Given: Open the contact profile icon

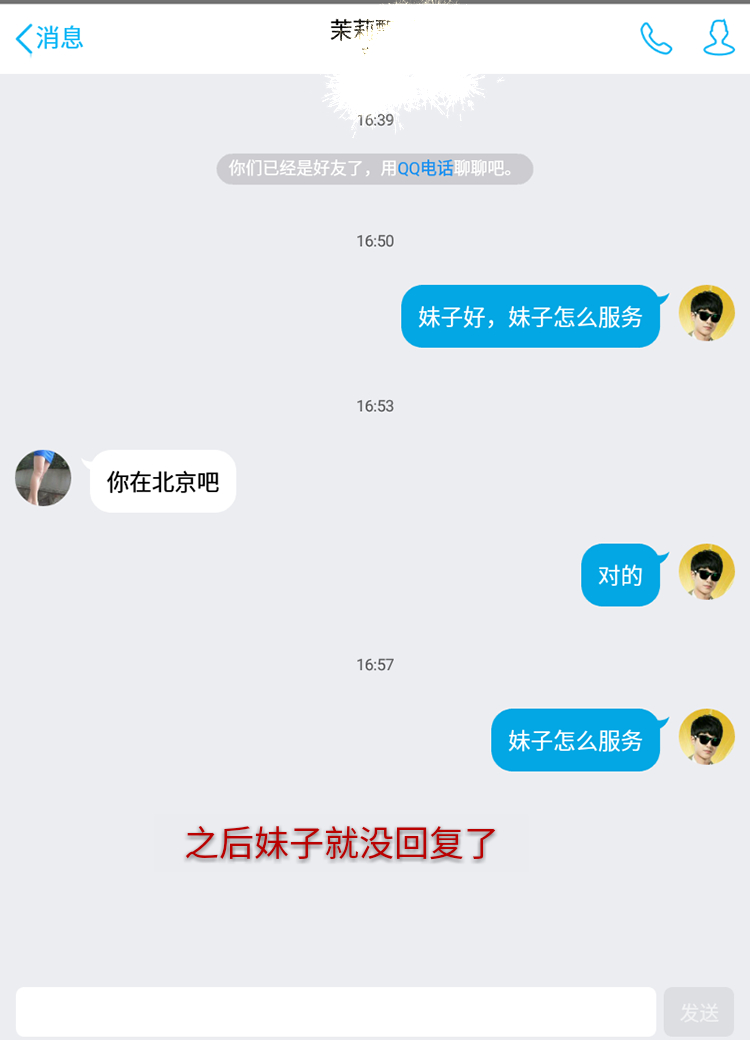Looking at the screenshot, I should [x=718, y=38].
